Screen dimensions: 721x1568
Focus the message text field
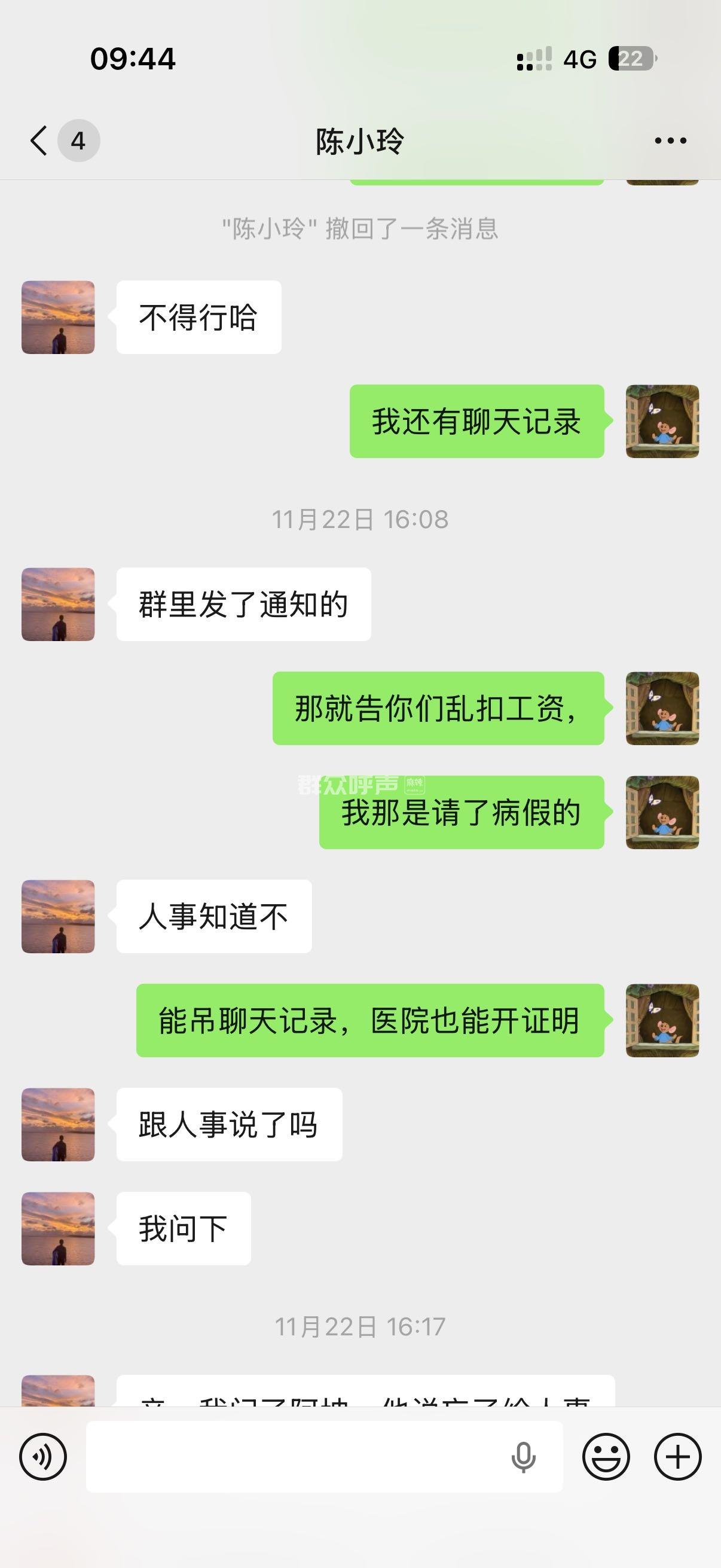292,1457
